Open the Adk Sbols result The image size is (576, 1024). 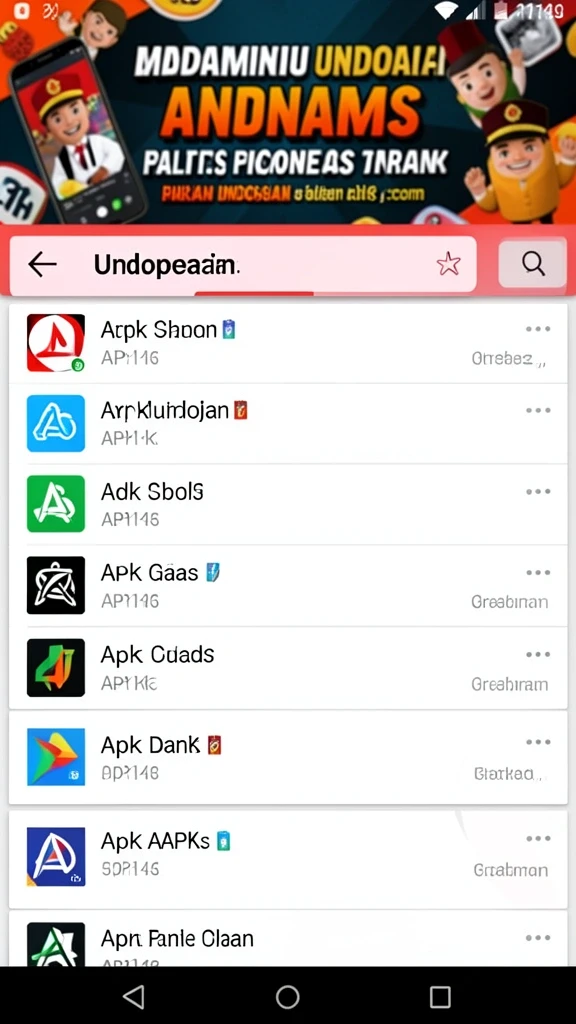pyautogui.click(x=288, y=504)
